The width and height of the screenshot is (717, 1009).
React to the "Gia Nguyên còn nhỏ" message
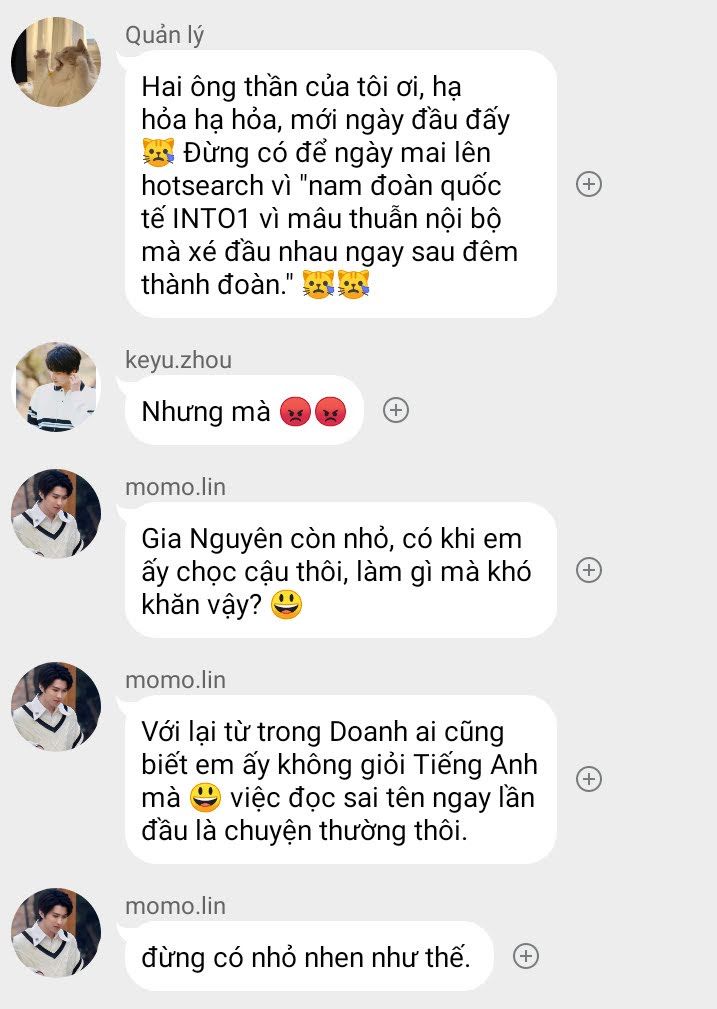point(589,570)
